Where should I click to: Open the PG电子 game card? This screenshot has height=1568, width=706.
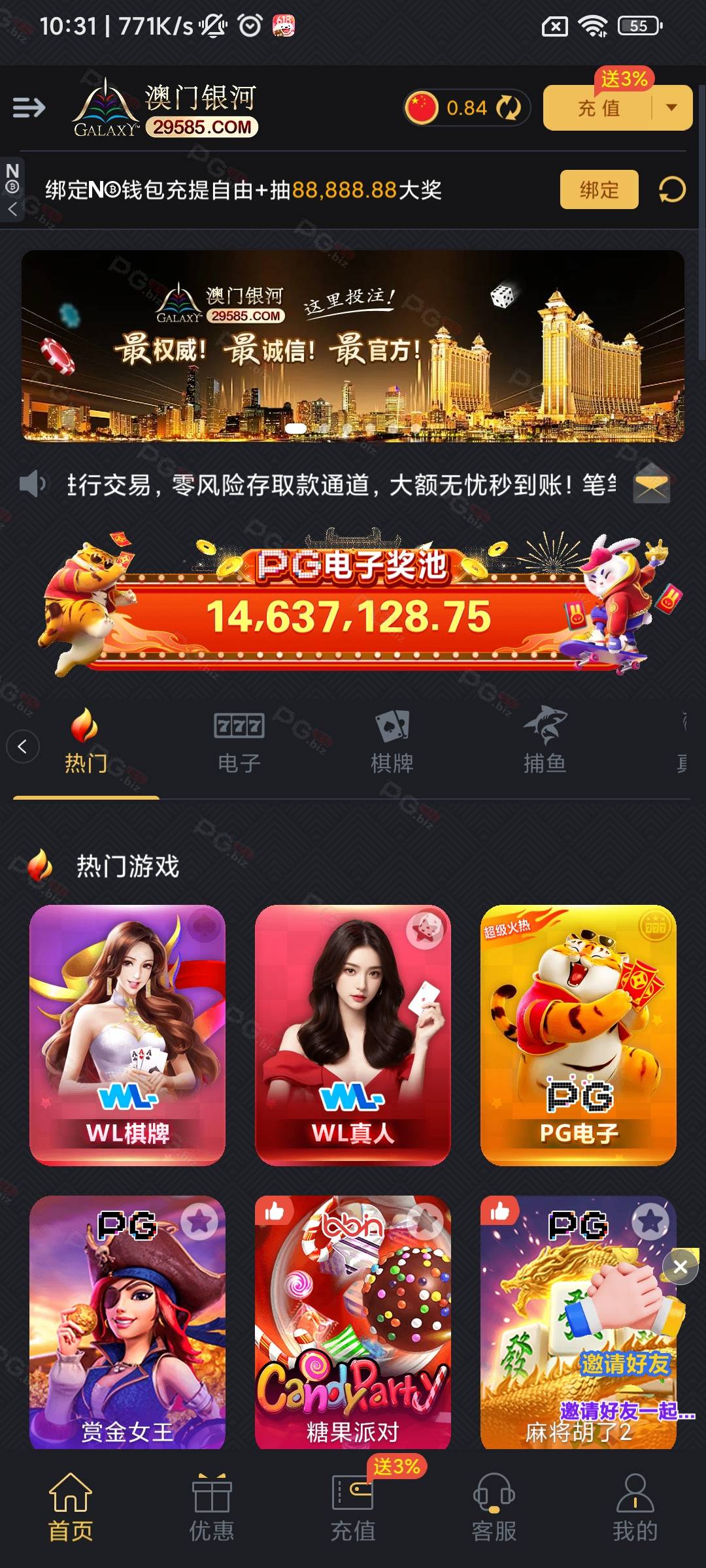coord(579,1035)
